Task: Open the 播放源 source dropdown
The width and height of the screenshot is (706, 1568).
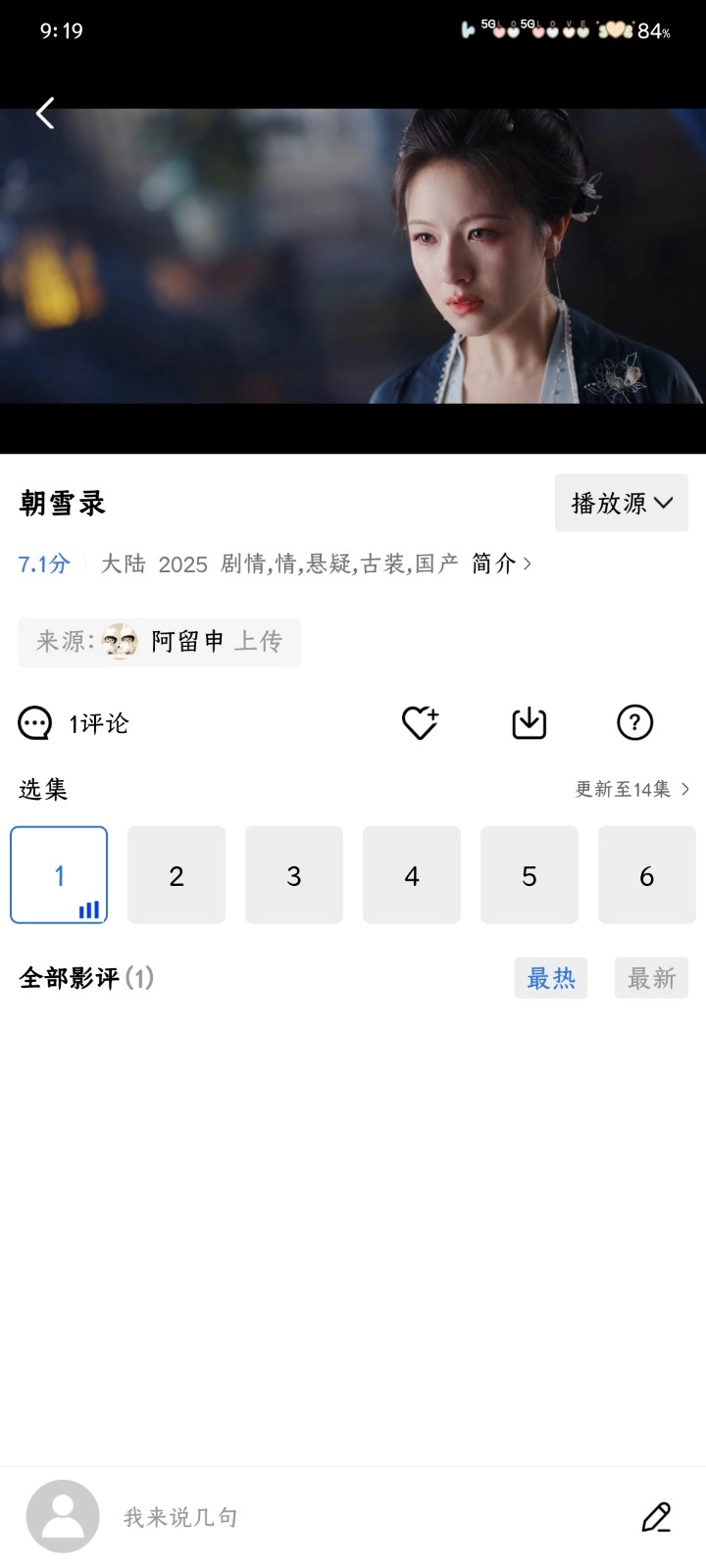Action: pyautogui.click(x=621, y=503)
